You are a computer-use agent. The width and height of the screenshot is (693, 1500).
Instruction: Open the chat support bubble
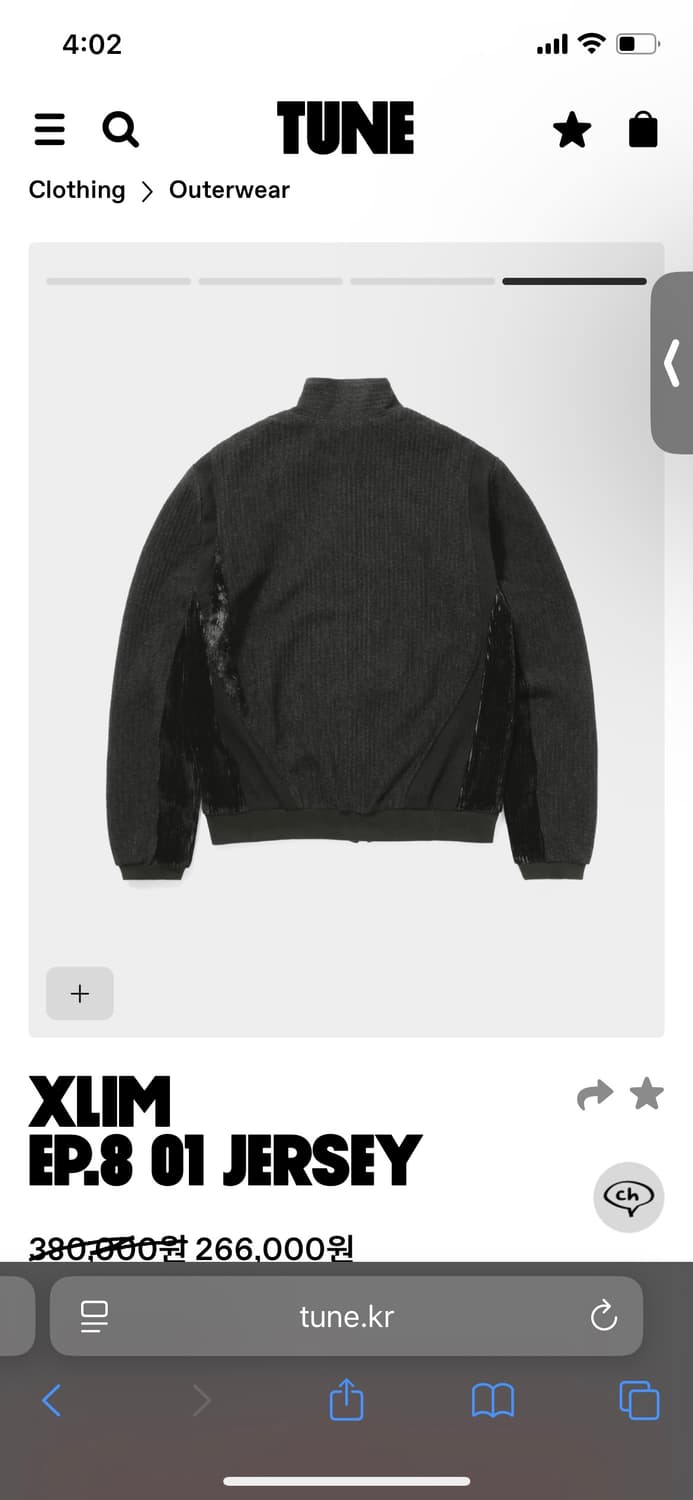(628, 1196)
